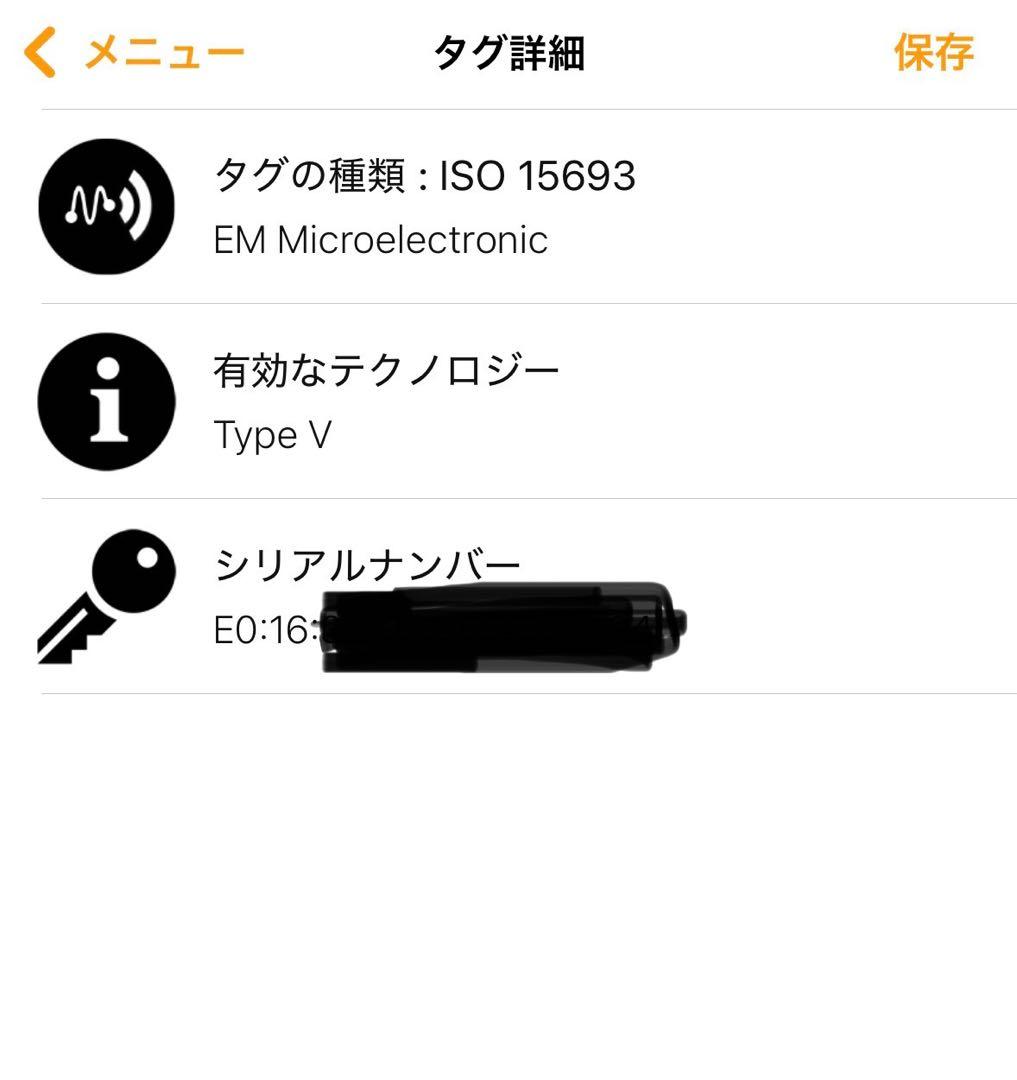Tap the letter-i icon on the technology row

pyautogui.click(x=105, y=400)
